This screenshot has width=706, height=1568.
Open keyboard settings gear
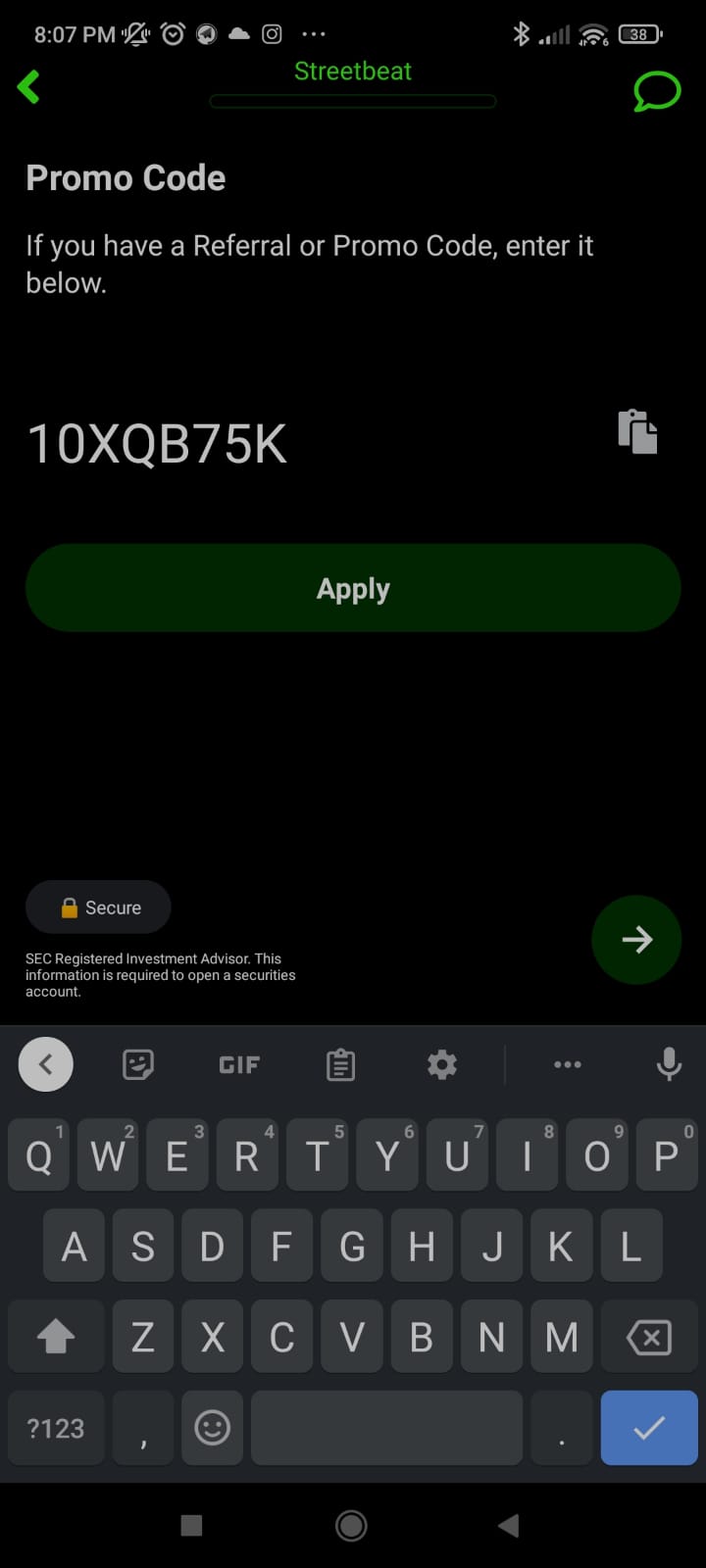442,1064
